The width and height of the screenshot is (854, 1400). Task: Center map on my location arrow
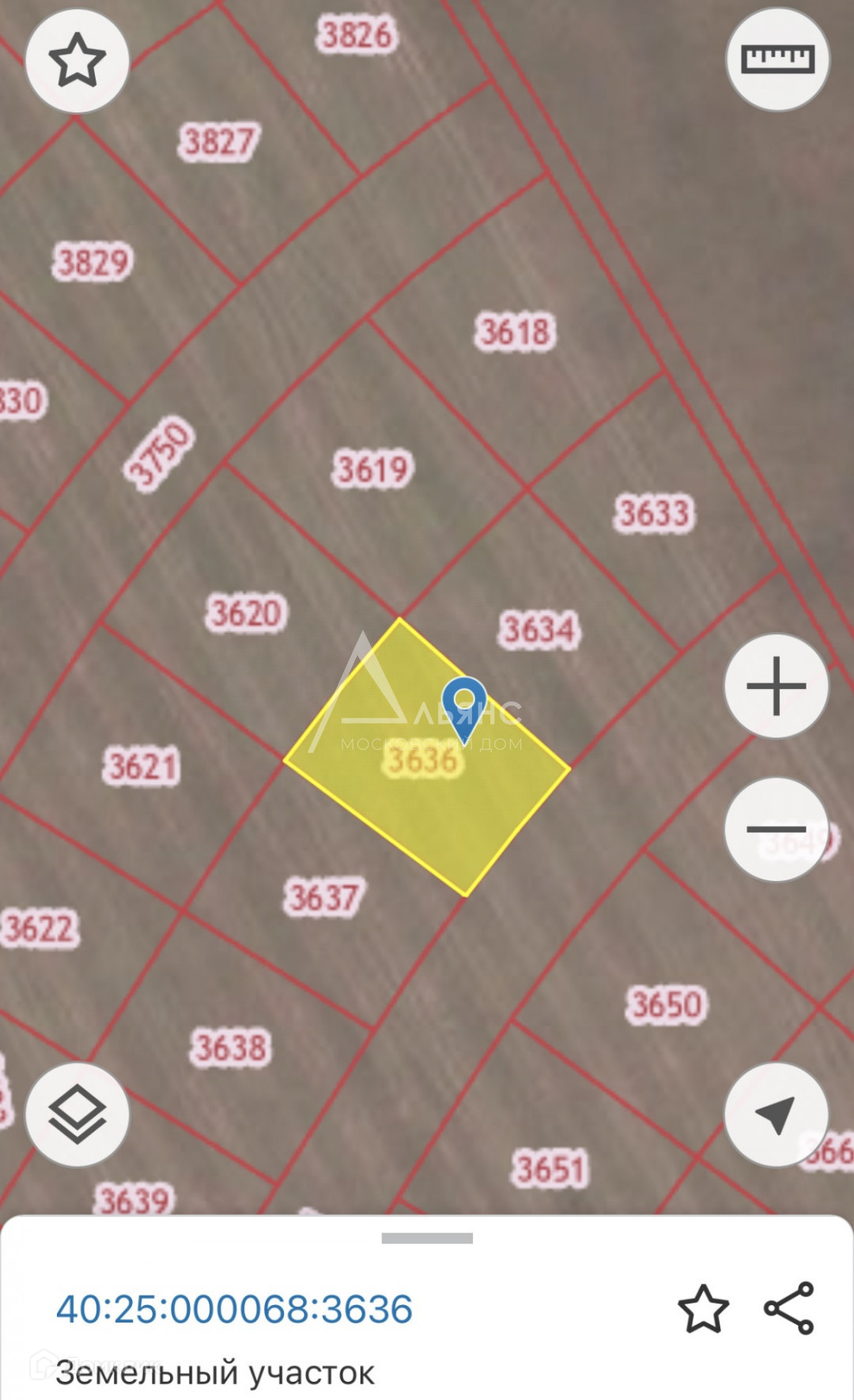coord(777,1114)
